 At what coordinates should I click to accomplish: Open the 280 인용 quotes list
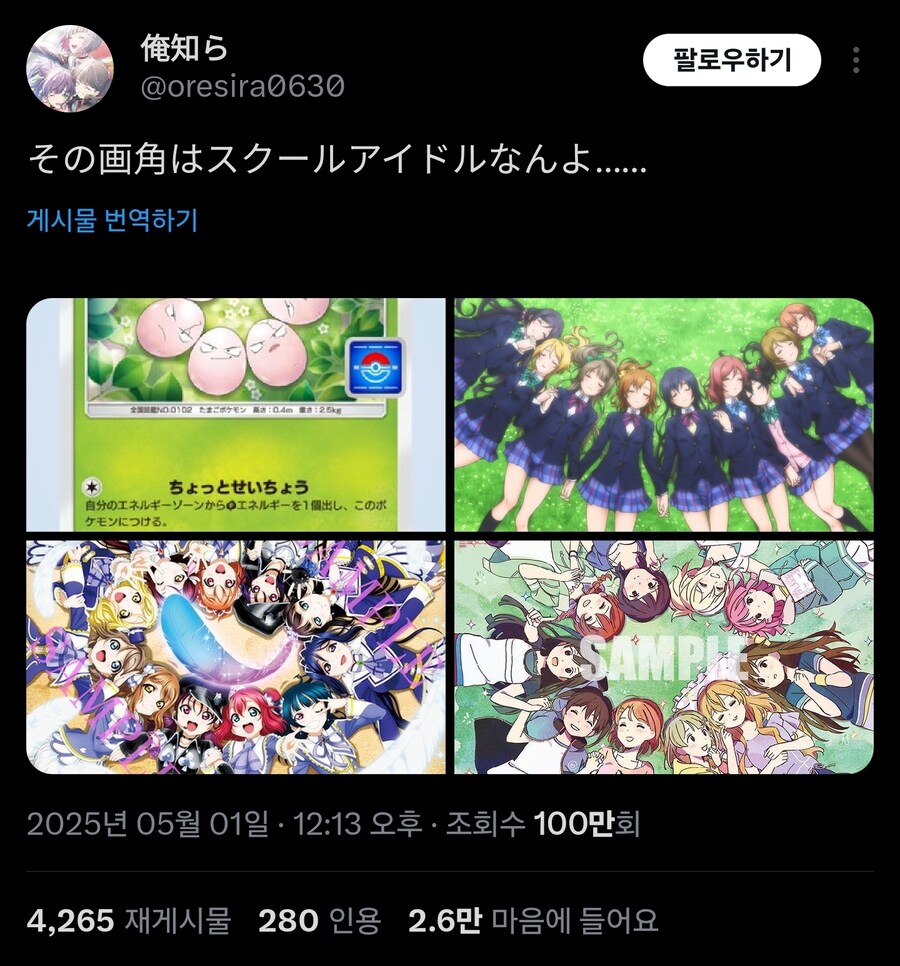[x=319, y=921]
